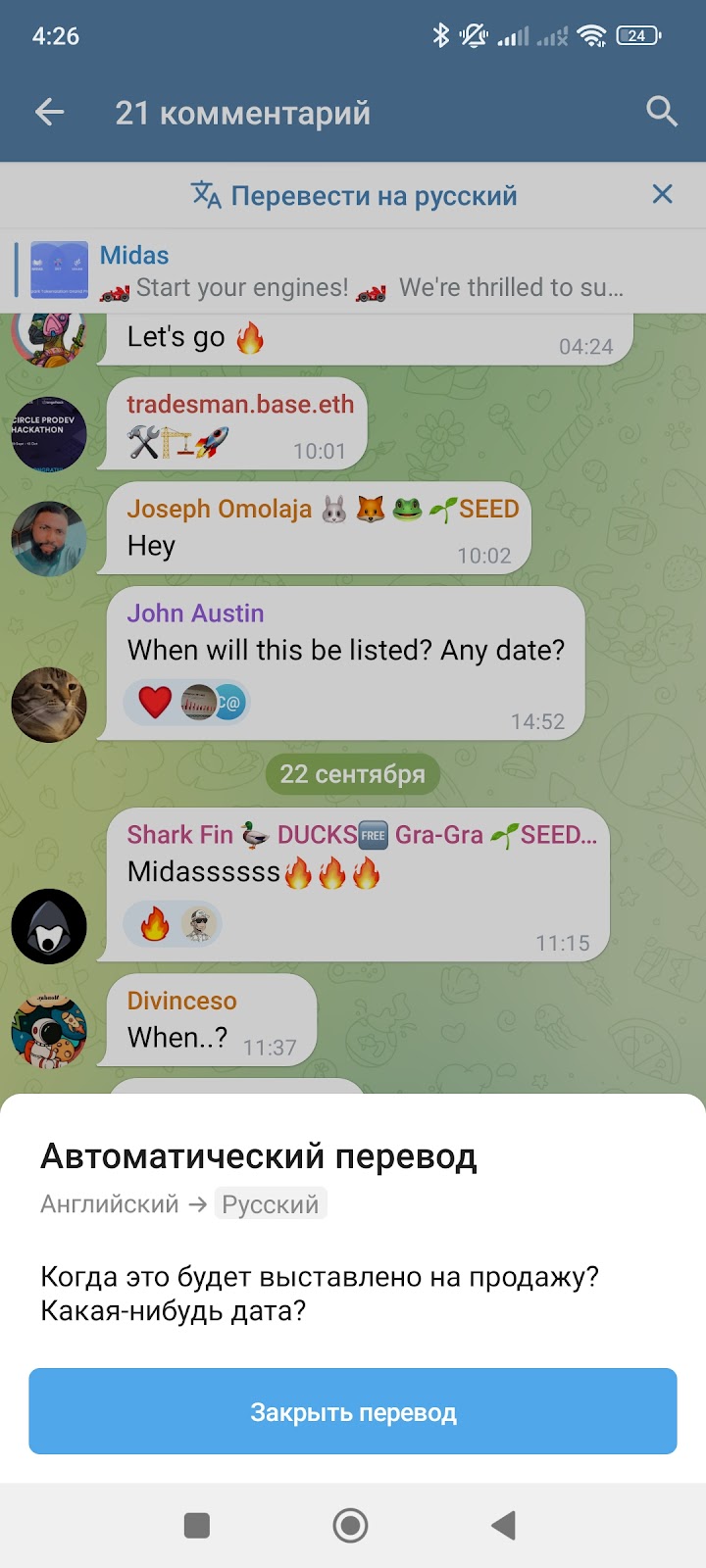Open the pinned Midas post
The height and width of the screenshot is (1568, 706).
click(353, 271)
